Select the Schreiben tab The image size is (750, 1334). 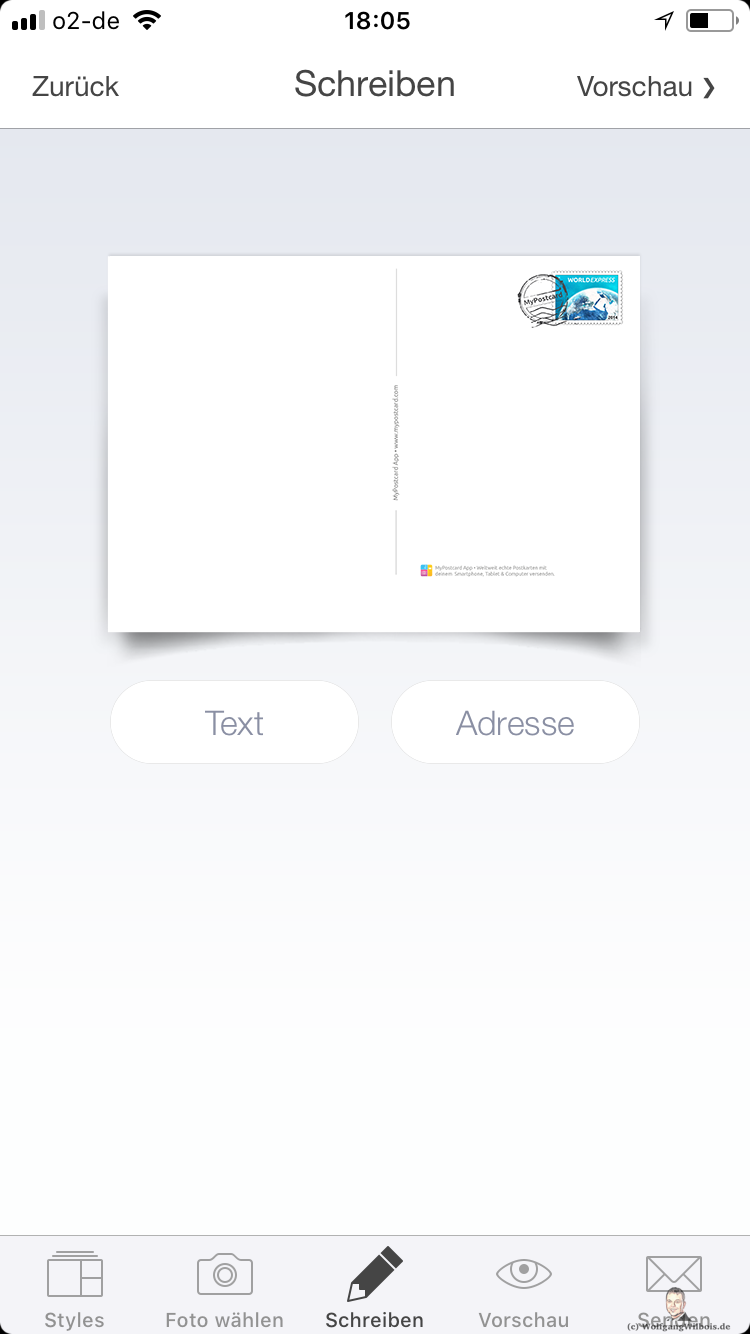tap(375, 1290)
